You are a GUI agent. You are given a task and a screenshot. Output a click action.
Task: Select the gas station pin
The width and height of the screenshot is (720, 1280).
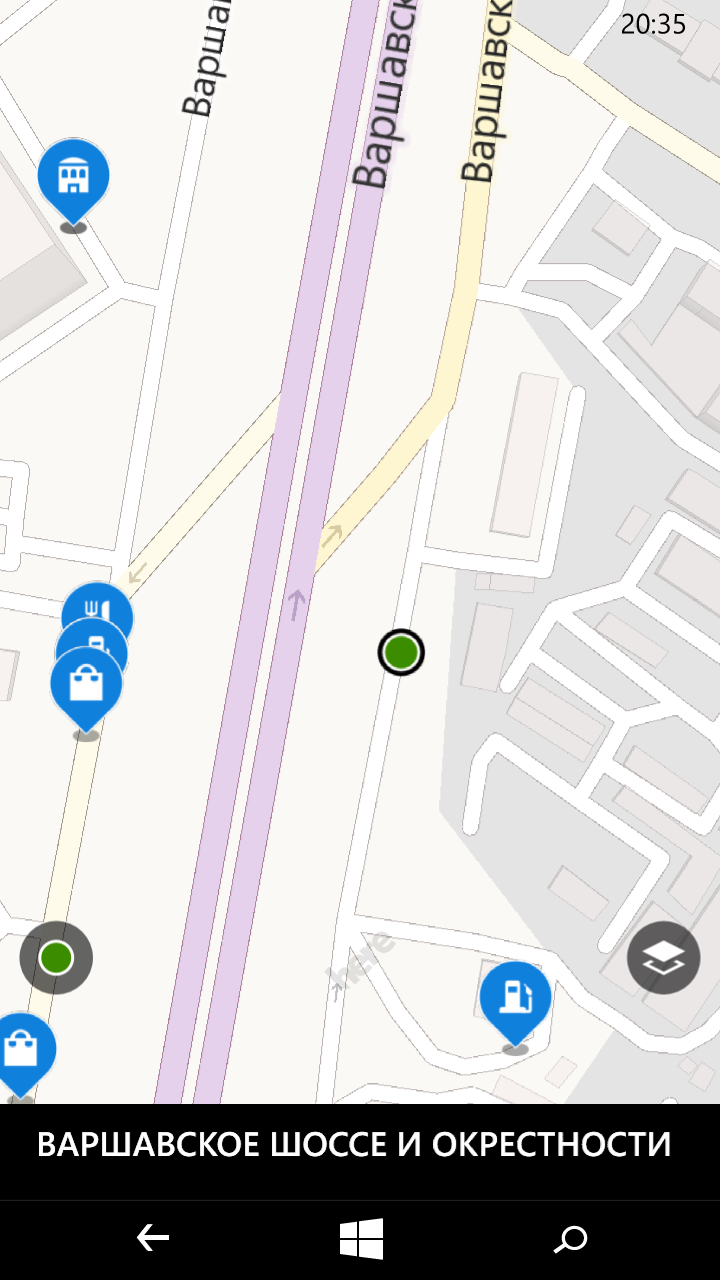coord(515,997)
